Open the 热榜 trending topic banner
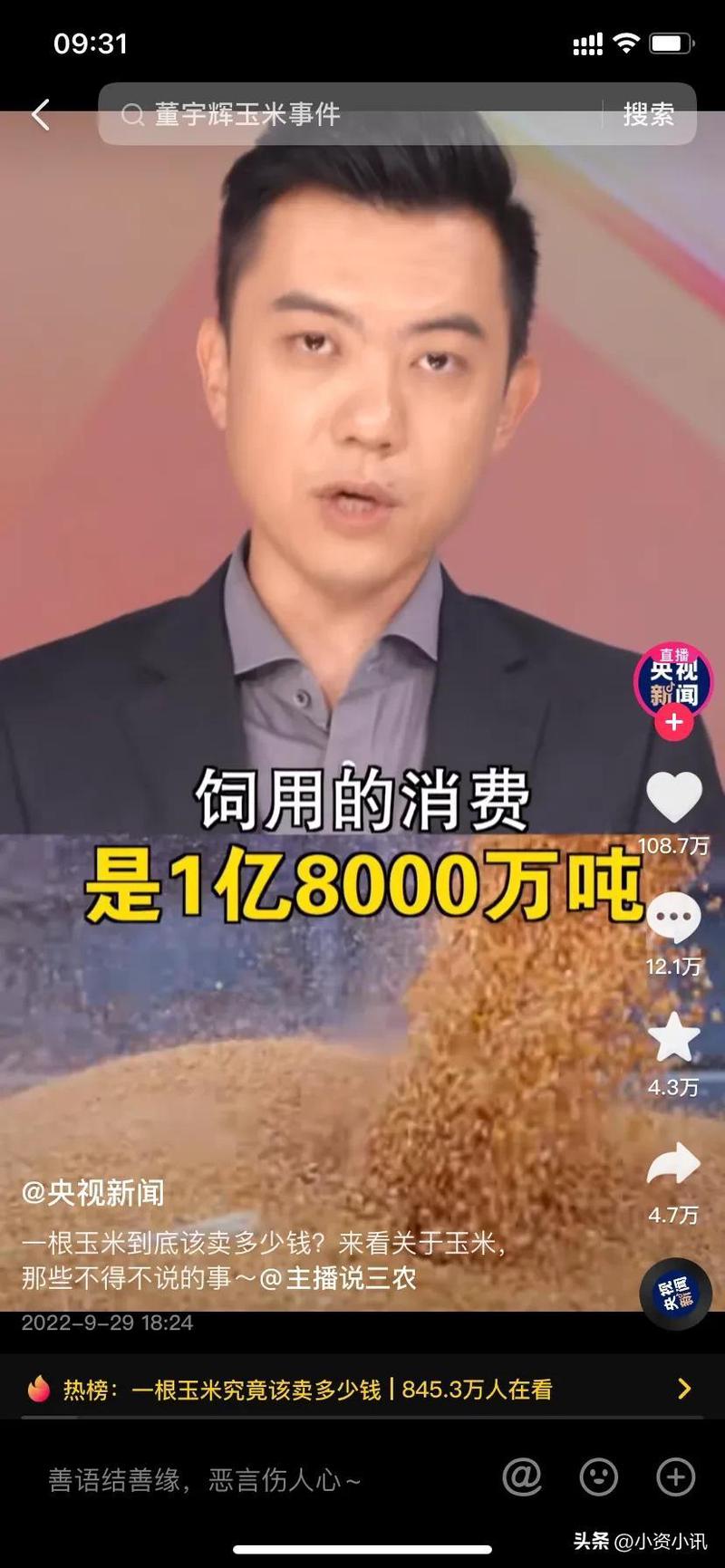Viewport: 725px width, 1568px height. point(361,1389)
